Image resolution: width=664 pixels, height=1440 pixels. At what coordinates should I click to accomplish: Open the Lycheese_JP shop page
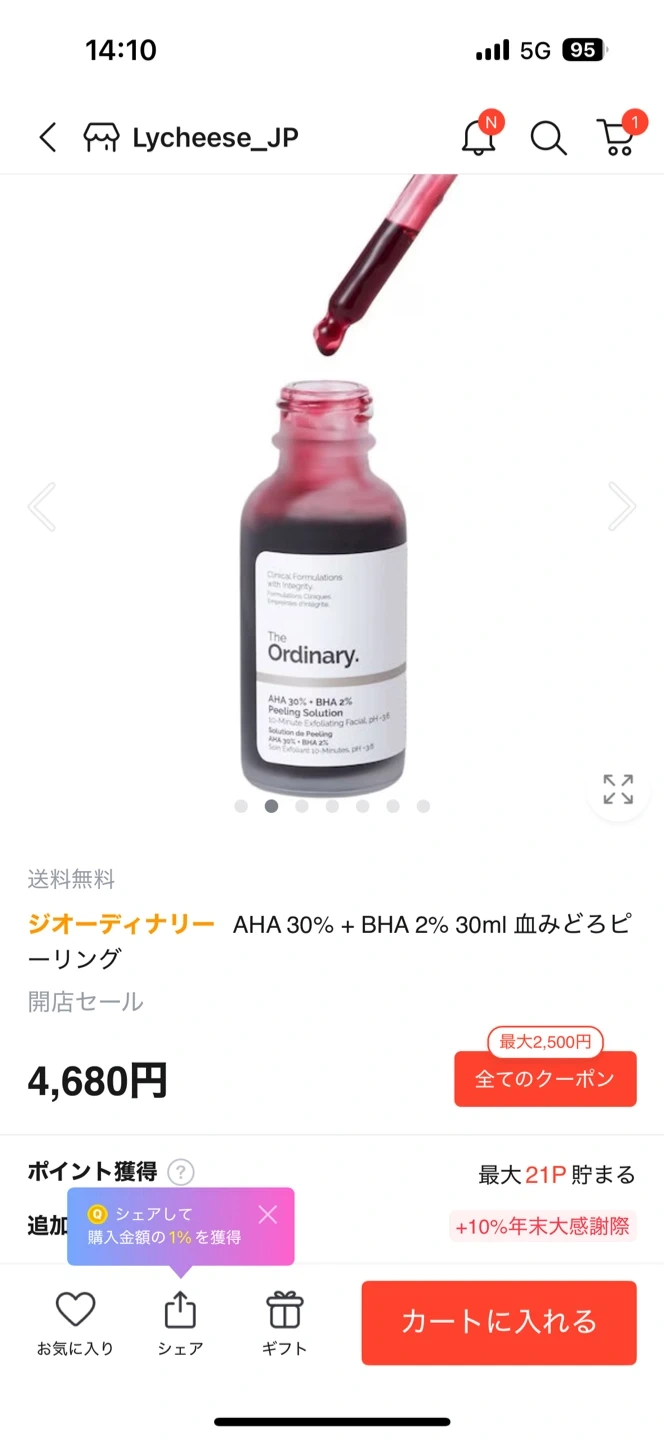192,137
